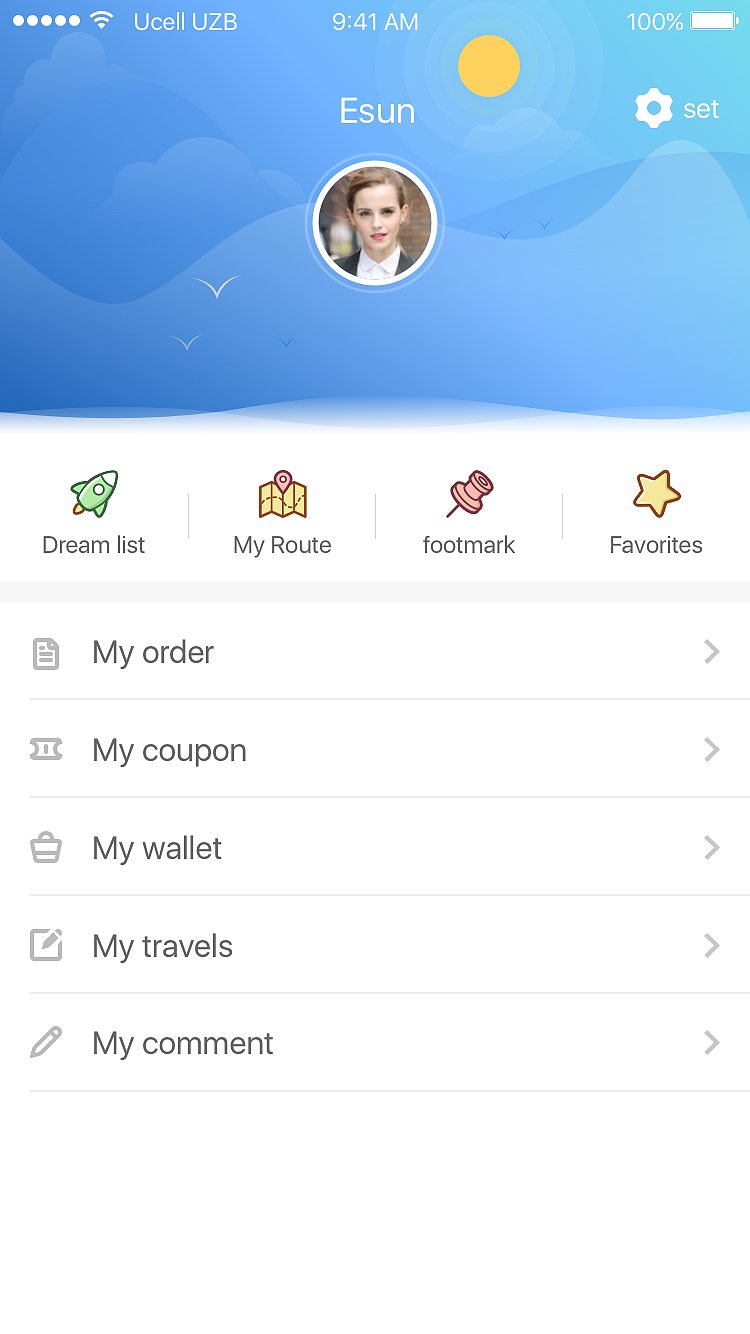Click the username Esun
This screenshot has width=750, height=1334.
[x=377, y=110]
